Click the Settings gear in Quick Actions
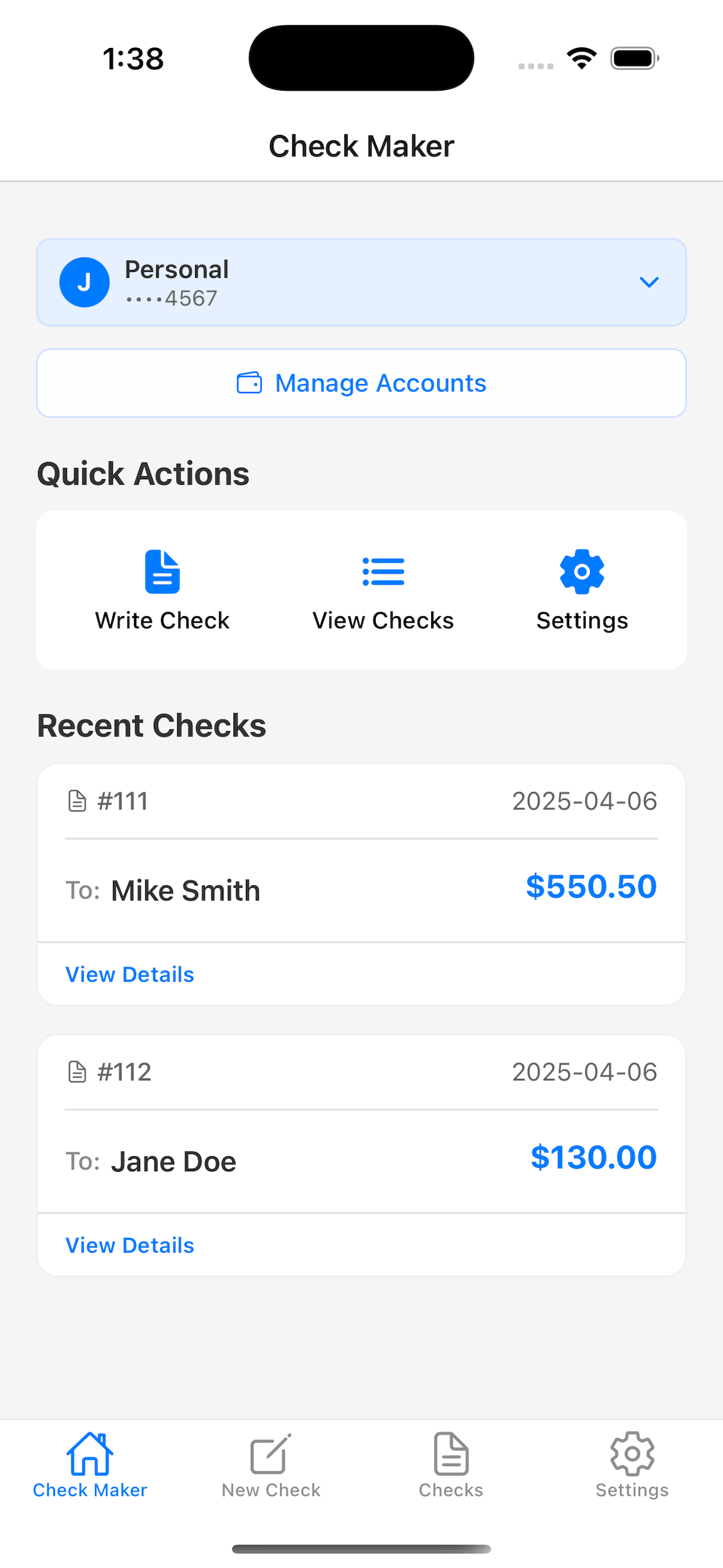 (x=581, y=572)
